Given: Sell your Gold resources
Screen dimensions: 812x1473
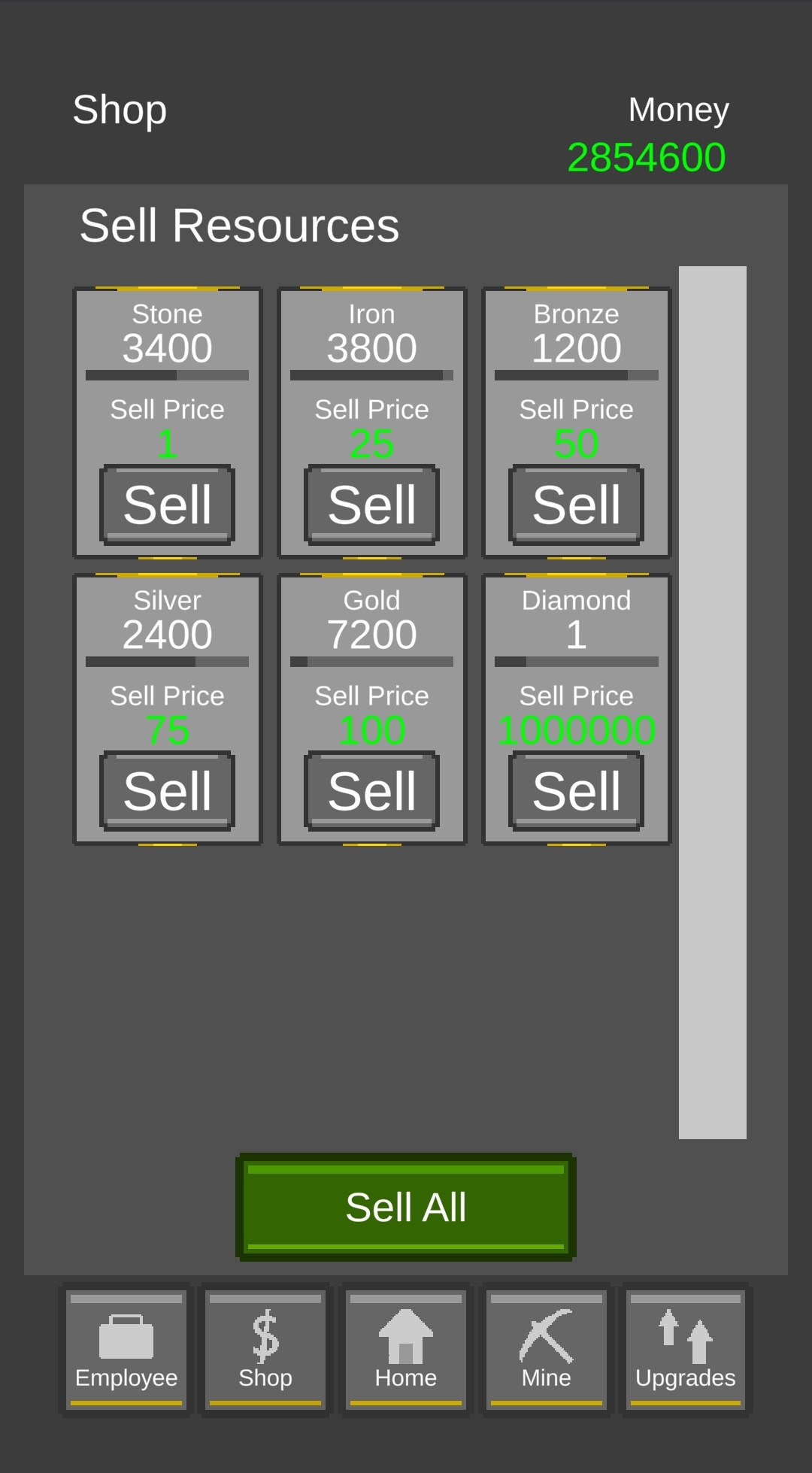Looking at the screenshot, I should click(x=371, y=791).
